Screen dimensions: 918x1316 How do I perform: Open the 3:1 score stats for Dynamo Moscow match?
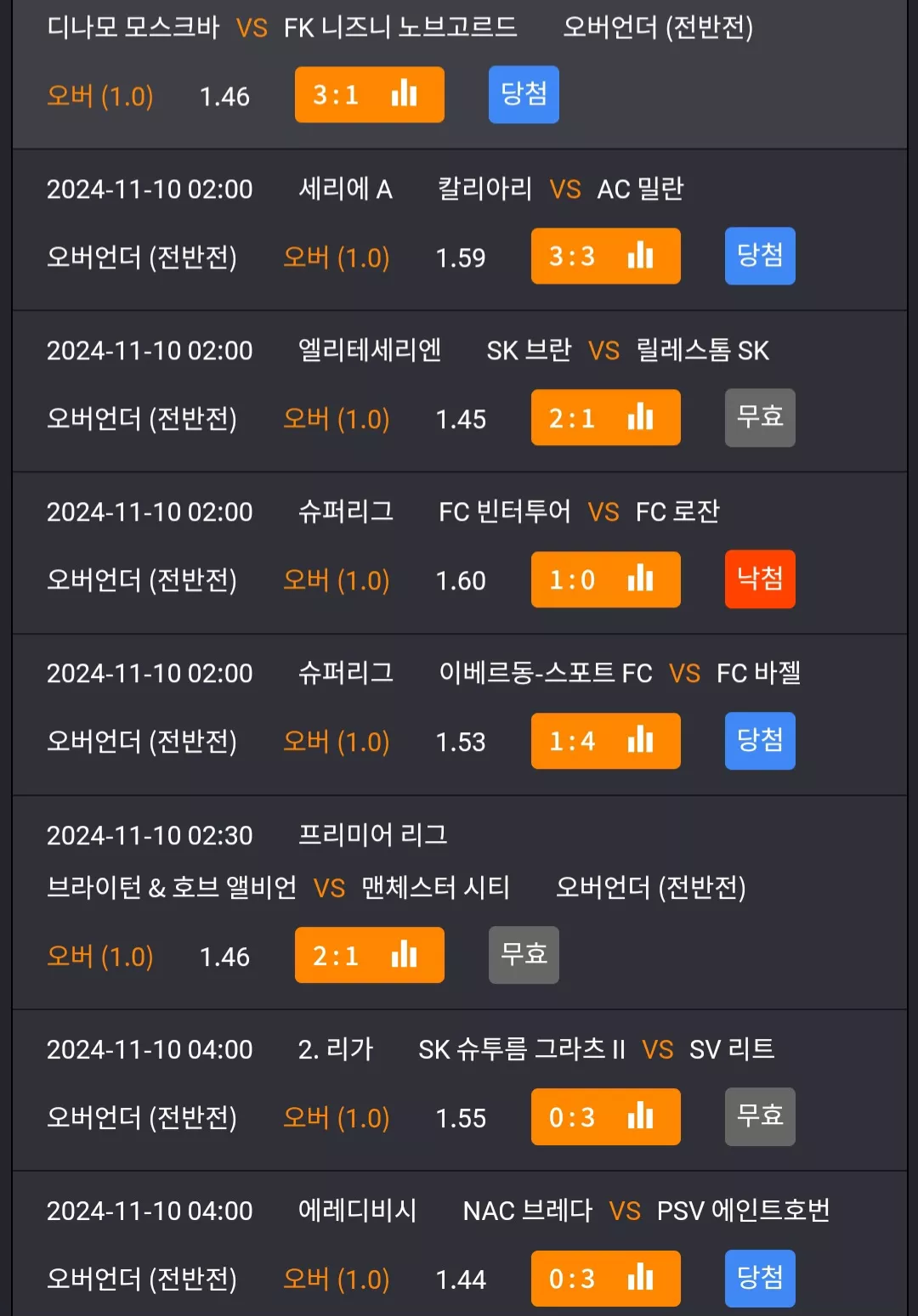pyautogui.click(x=369, y=94)
